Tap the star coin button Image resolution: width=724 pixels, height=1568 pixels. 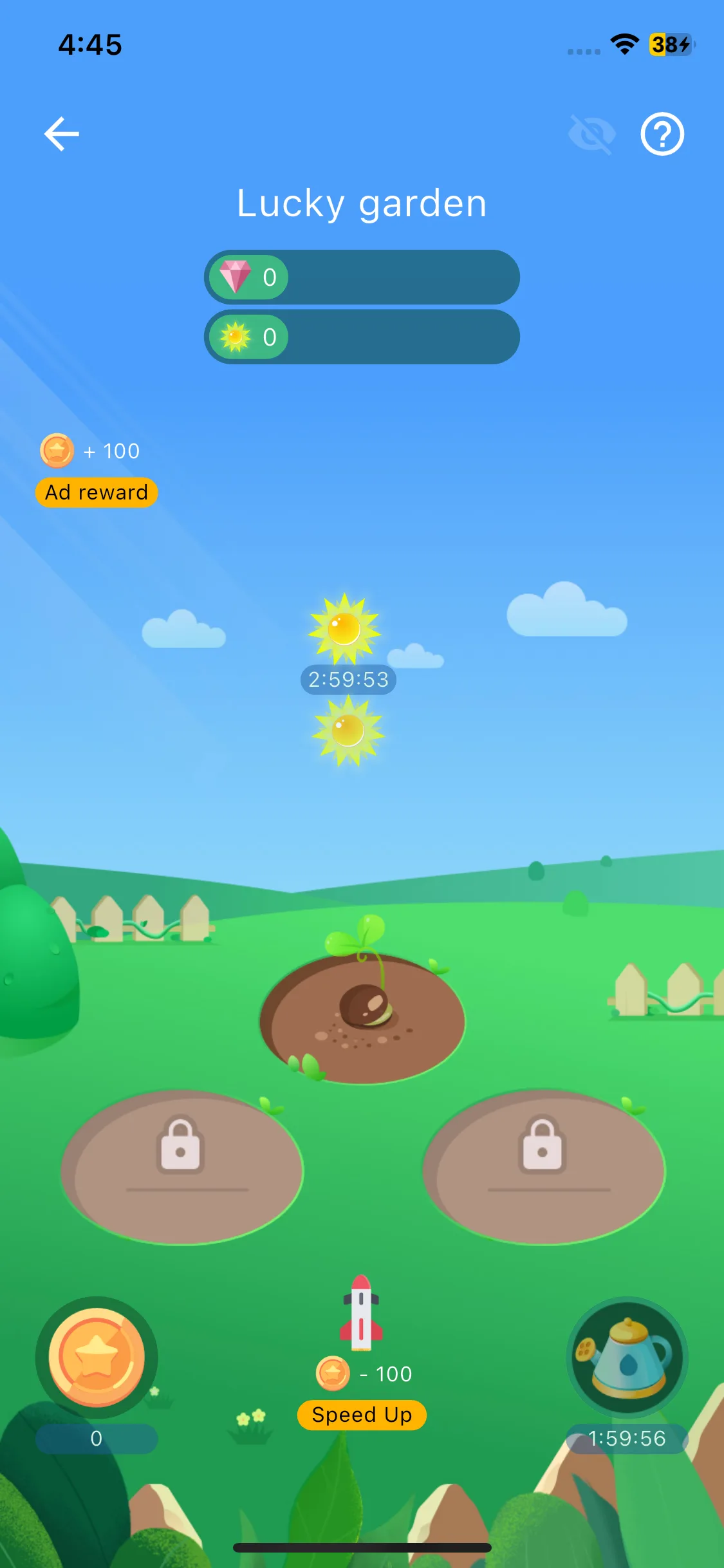pos(97,1357)
